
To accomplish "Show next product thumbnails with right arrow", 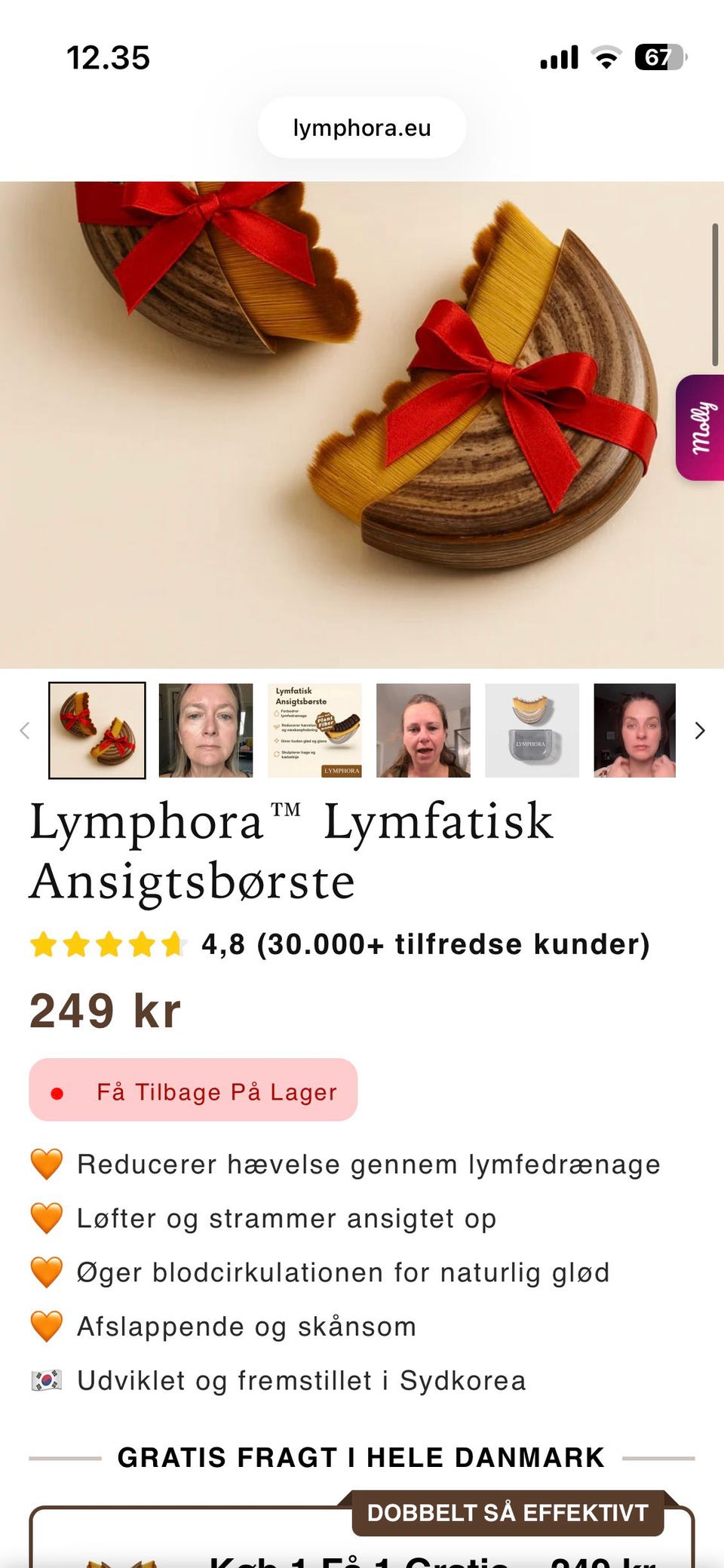I will pyautogui.click(x=700, y=730).
